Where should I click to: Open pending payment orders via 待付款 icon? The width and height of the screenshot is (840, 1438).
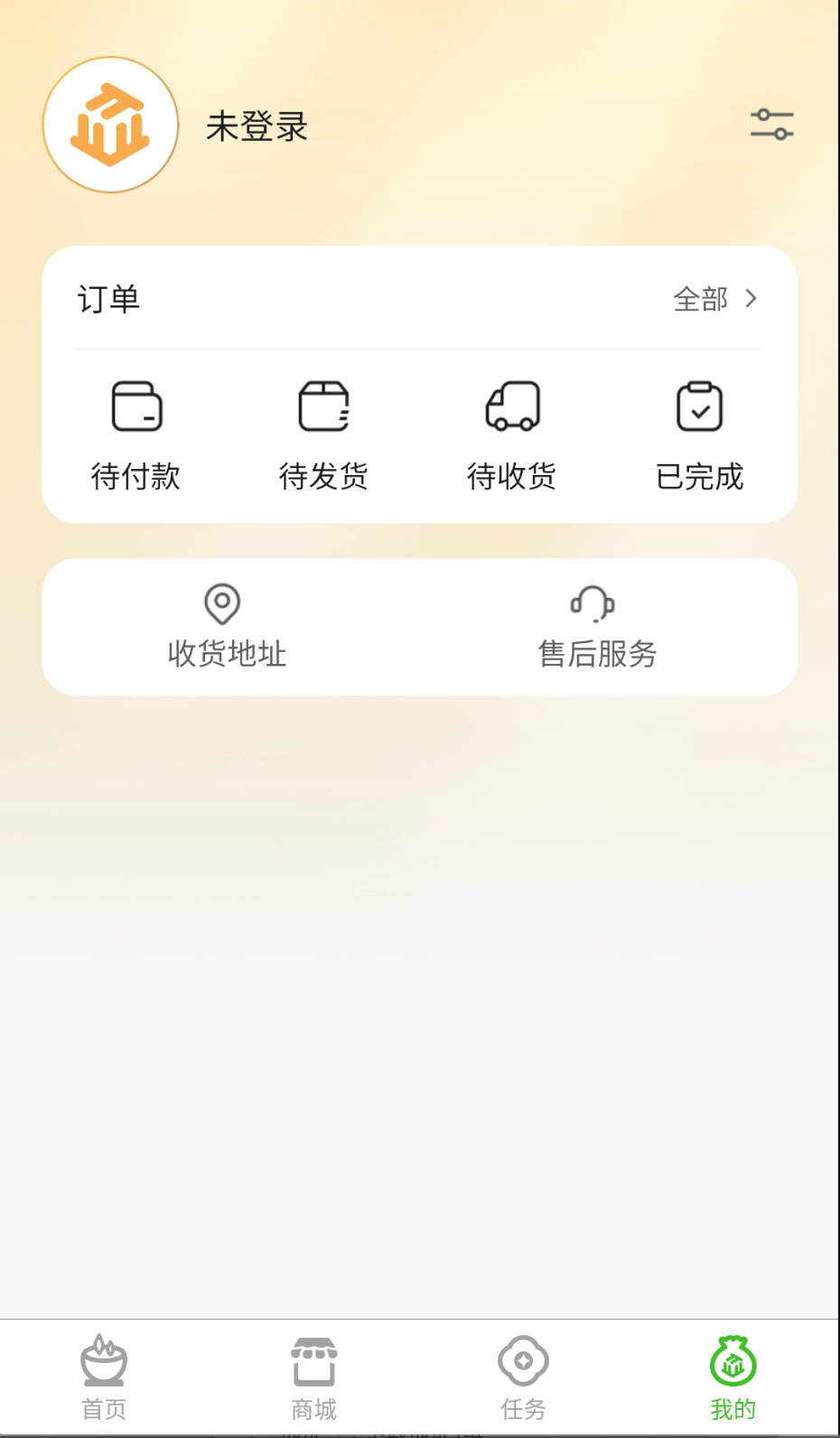(x=135, y=406)
